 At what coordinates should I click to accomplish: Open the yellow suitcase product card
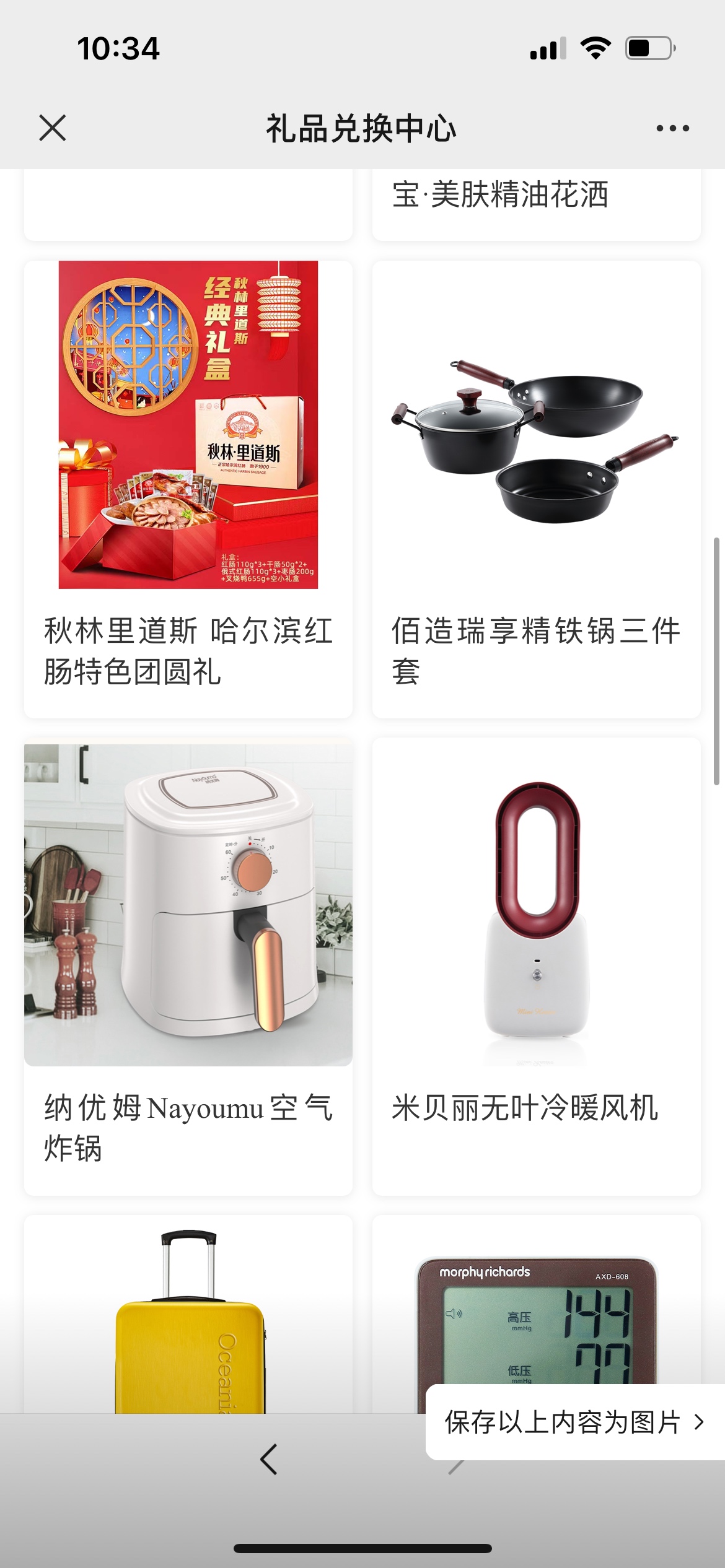pyautogui.click(x=188, y=1313)
